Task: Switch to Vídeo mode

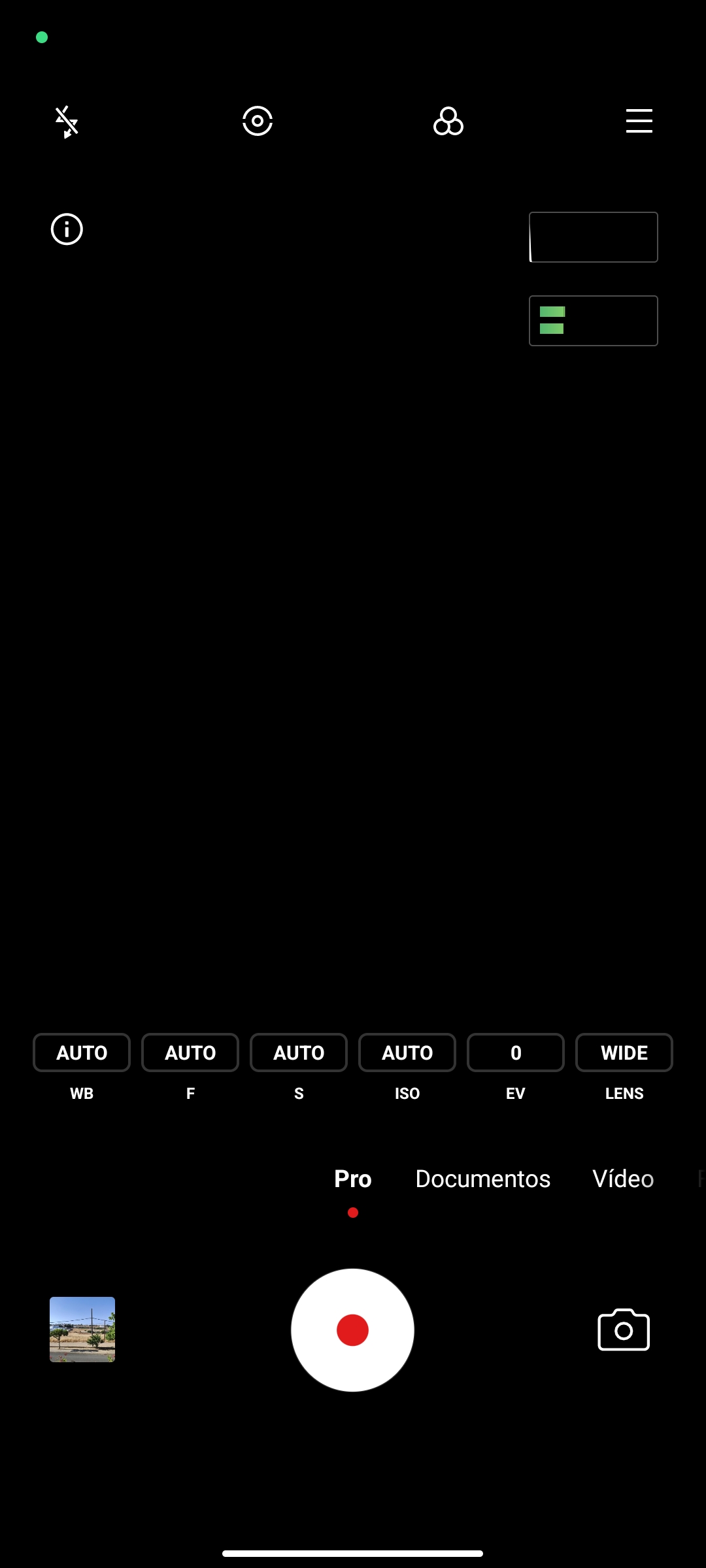Action: coord(623,1179)
